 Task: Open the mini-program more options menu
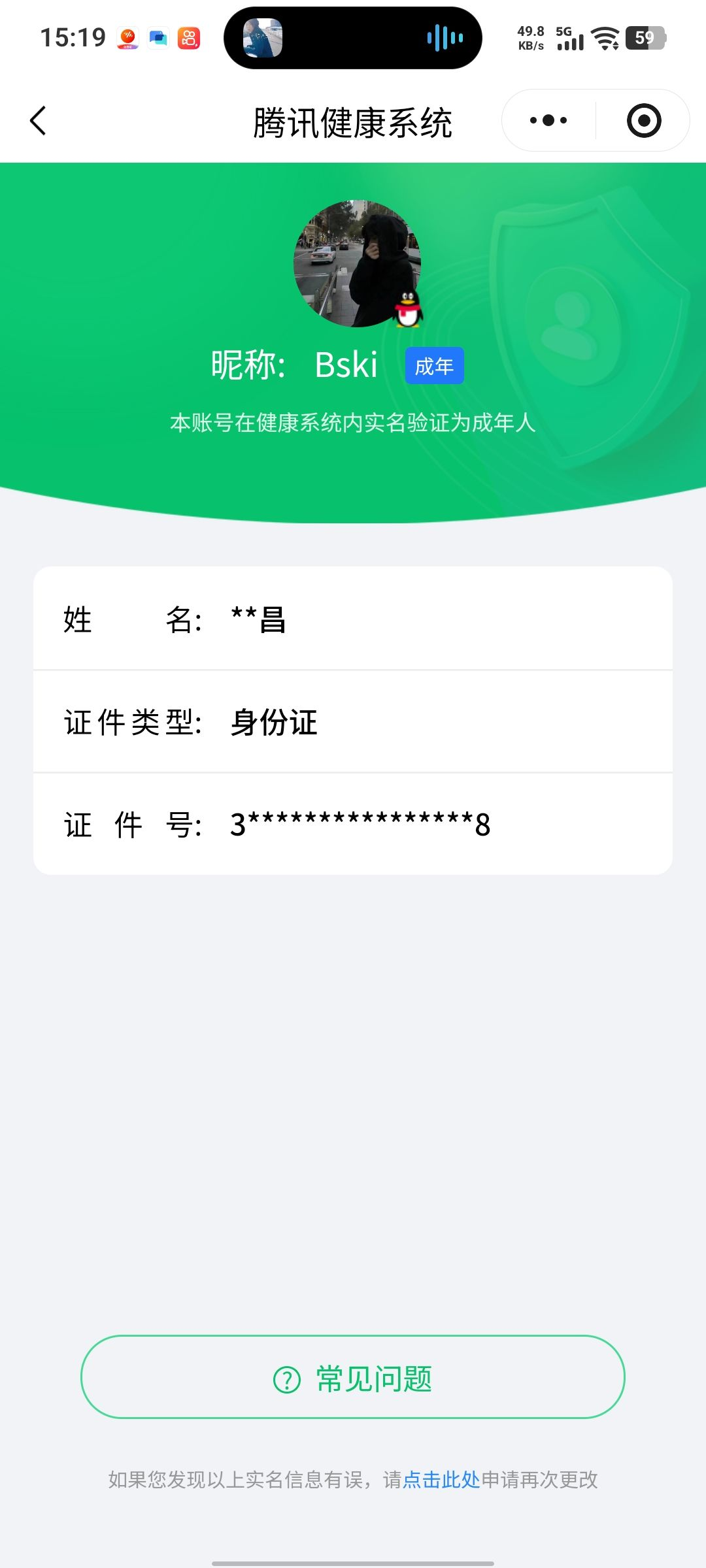point(548,120)
